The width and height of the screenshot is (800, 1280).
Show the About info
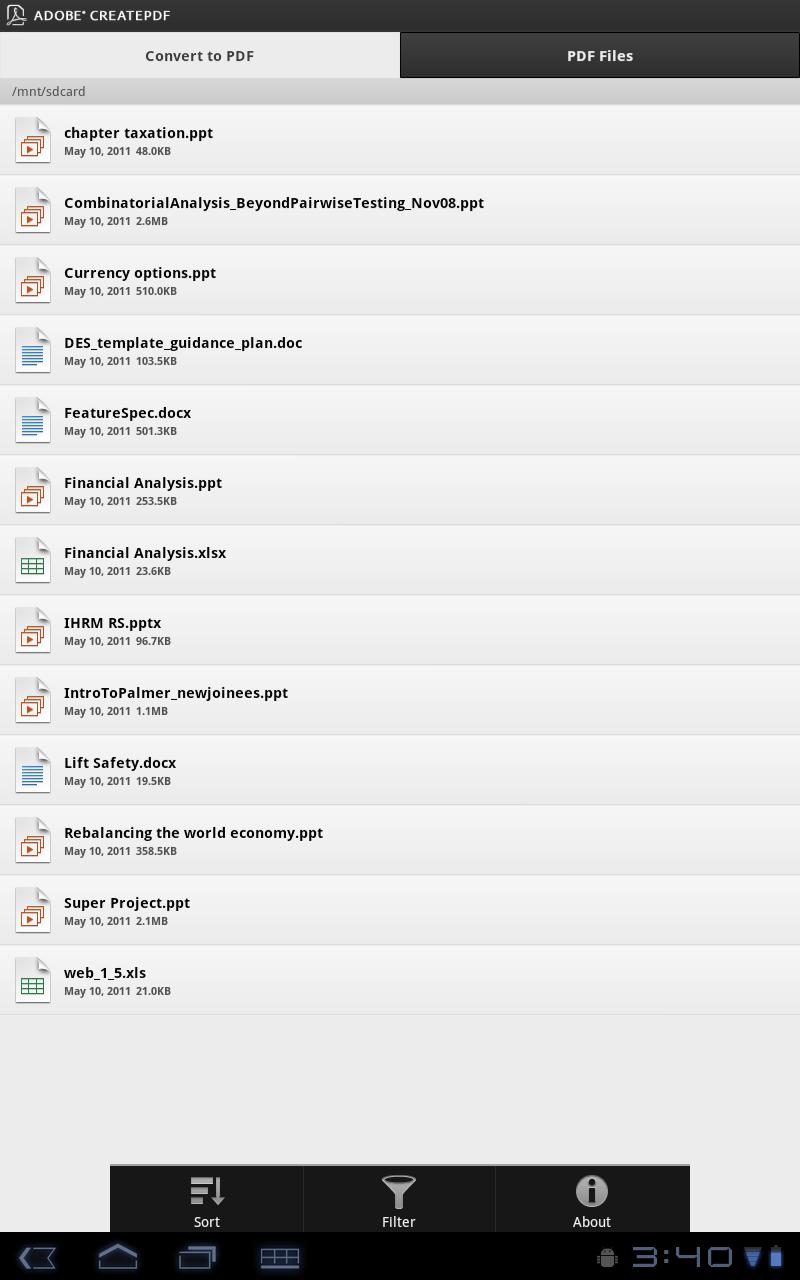591,1200
